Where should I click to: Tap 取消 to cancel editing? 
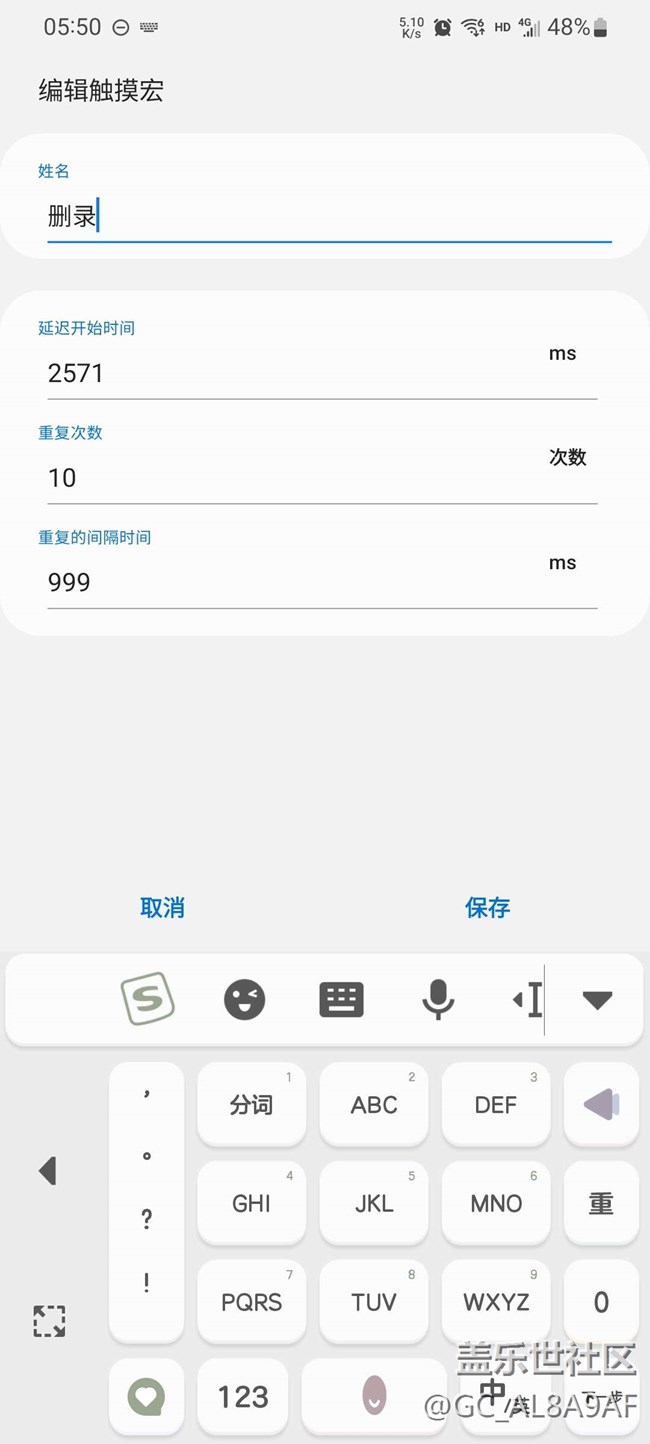pyautogui.click(x=162, y=907)
